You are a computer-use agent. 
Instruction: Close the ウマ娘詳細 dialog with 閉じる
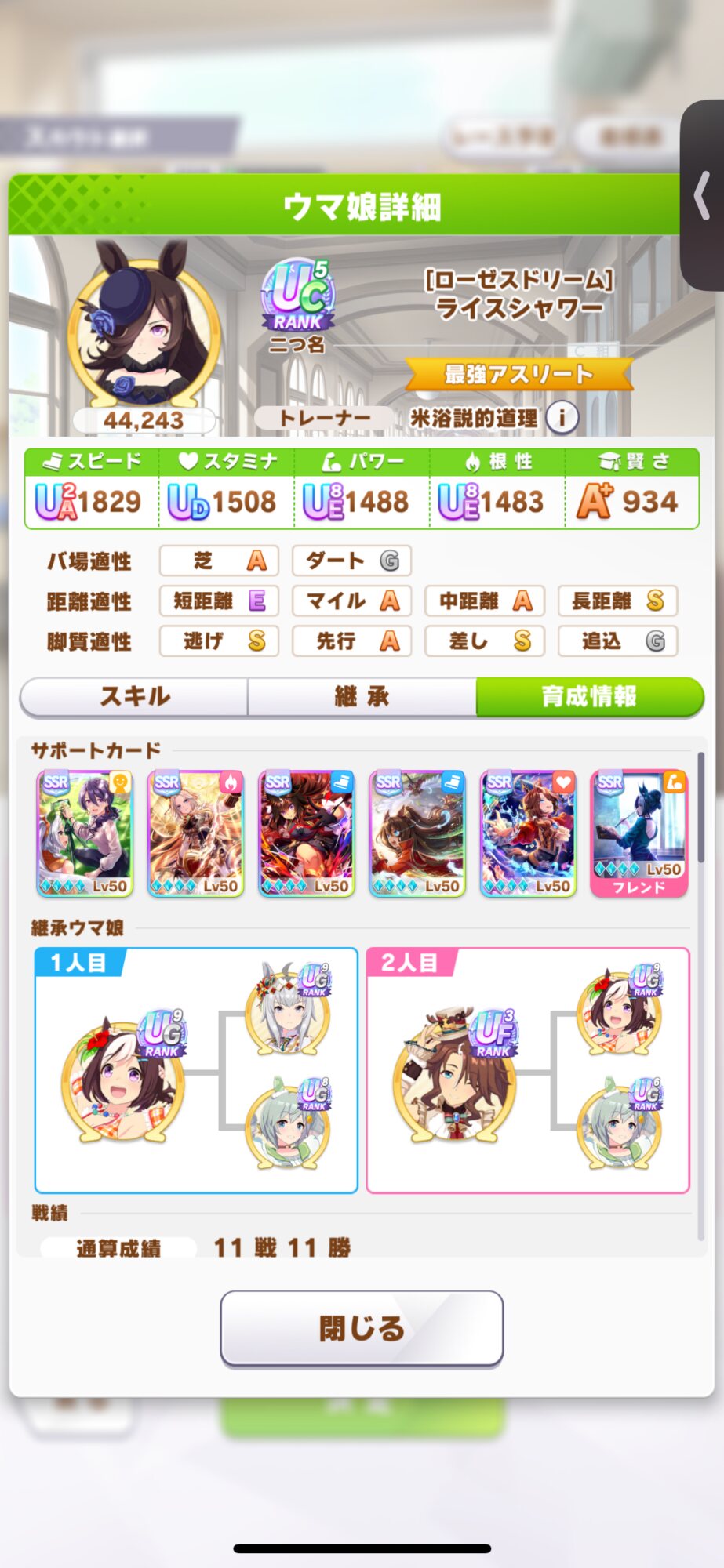click(x=362, y=1328)
